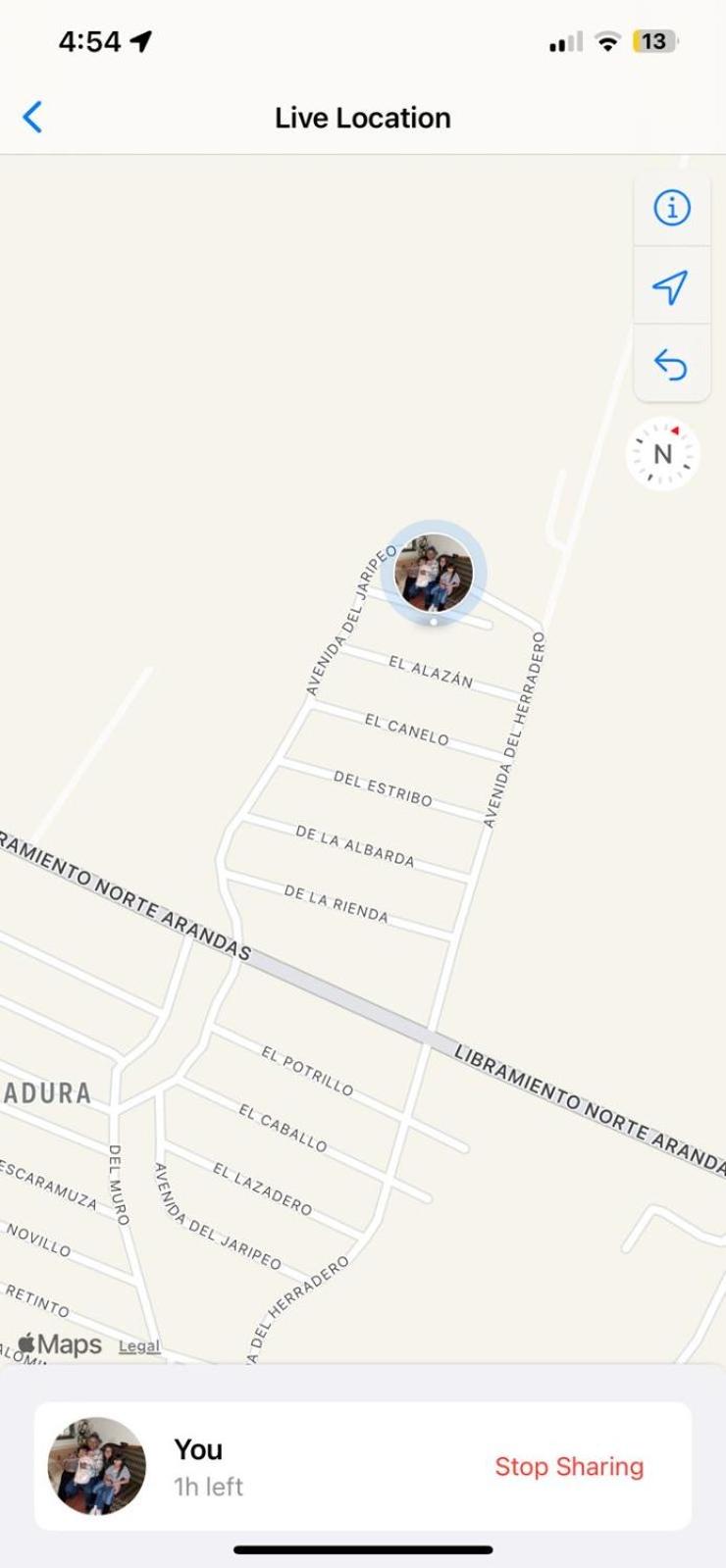Tap the curved return arrow button
This screenshot has height=1568, width=726.
[x=672, y=365]
